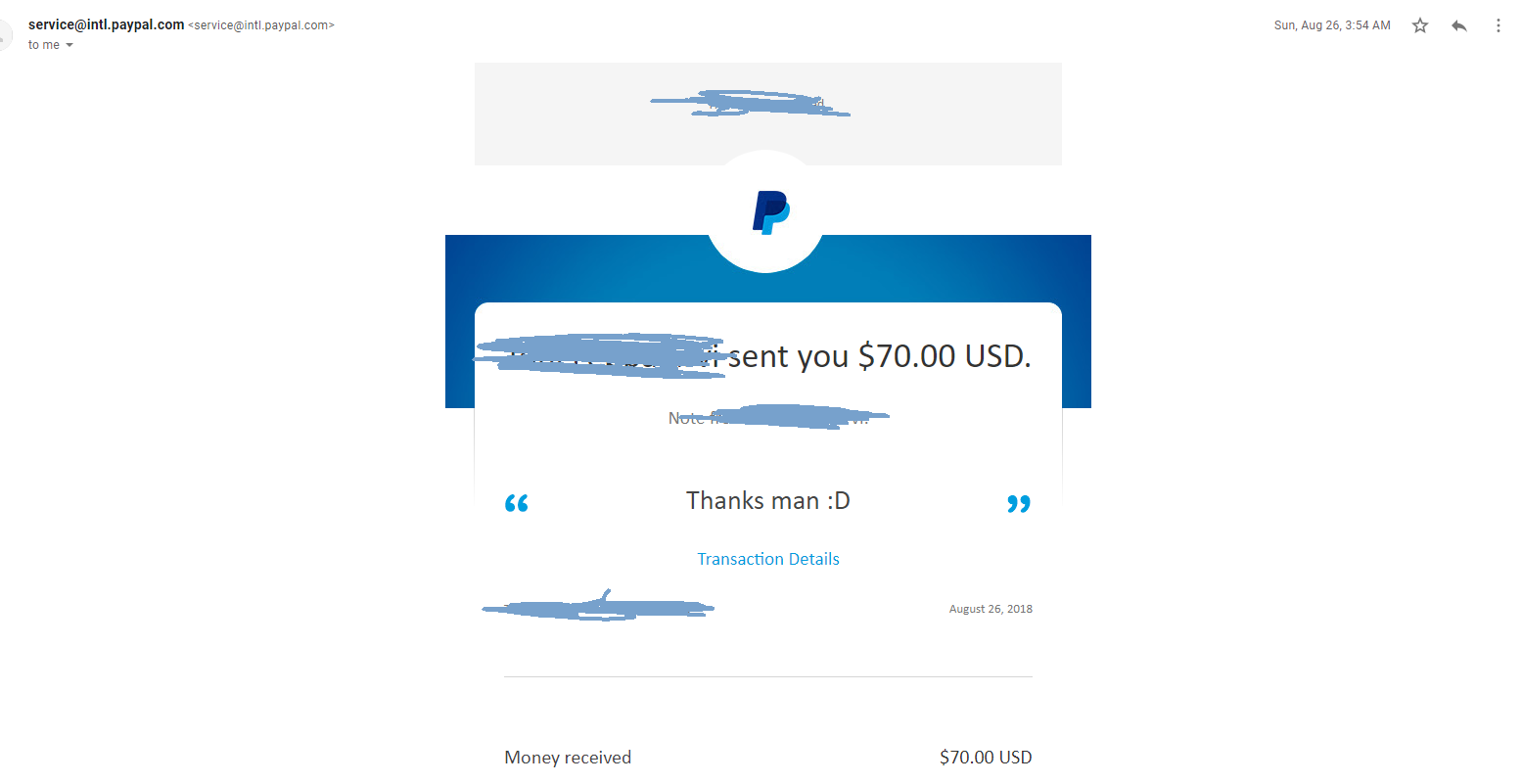The height and width of the screenshot is (784, 1522).
Task: Star this PayPal email
Action: click(x=1420, y=25)
